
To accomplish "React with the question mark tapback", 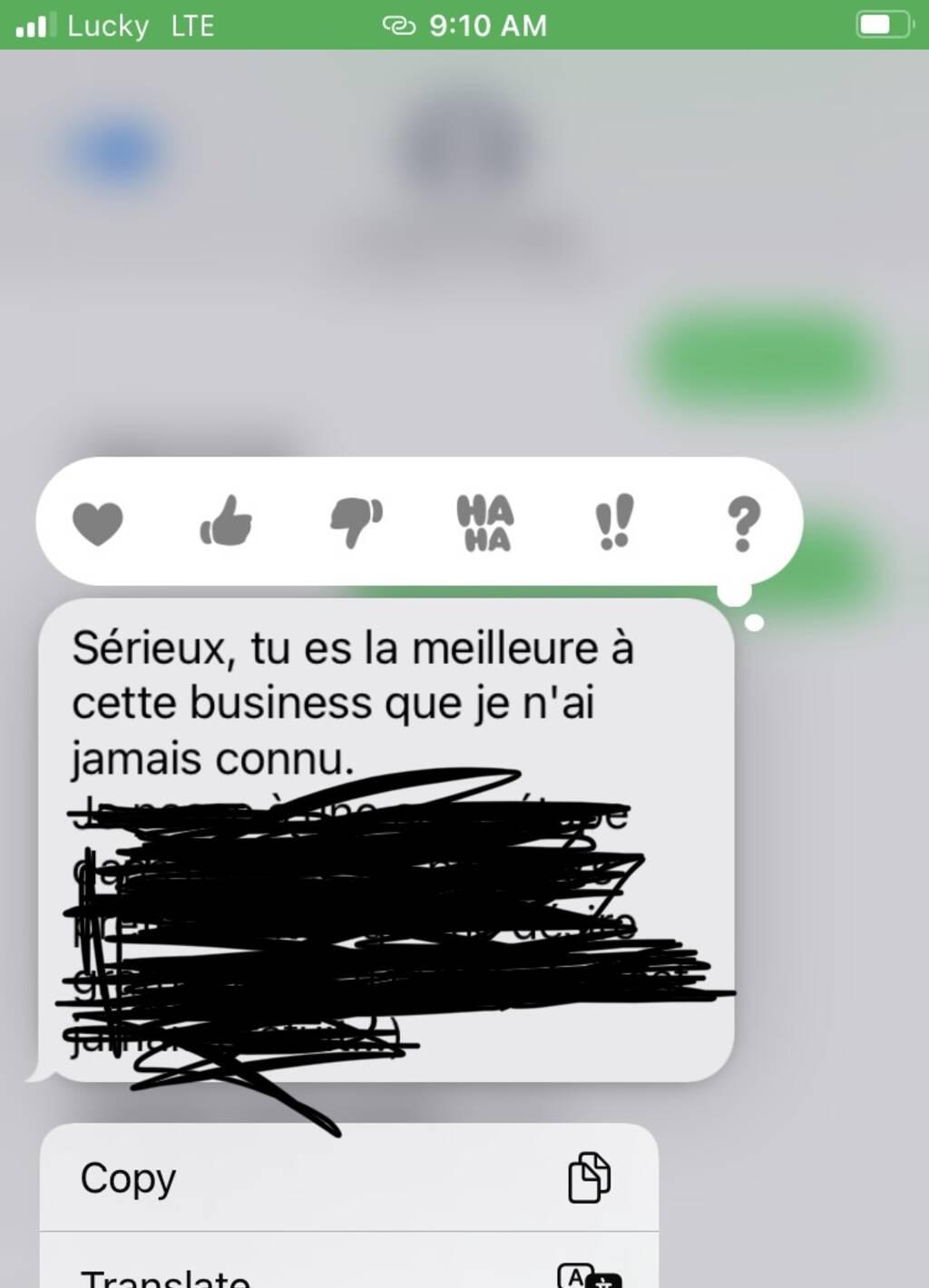I will click(x=743, y=523).
